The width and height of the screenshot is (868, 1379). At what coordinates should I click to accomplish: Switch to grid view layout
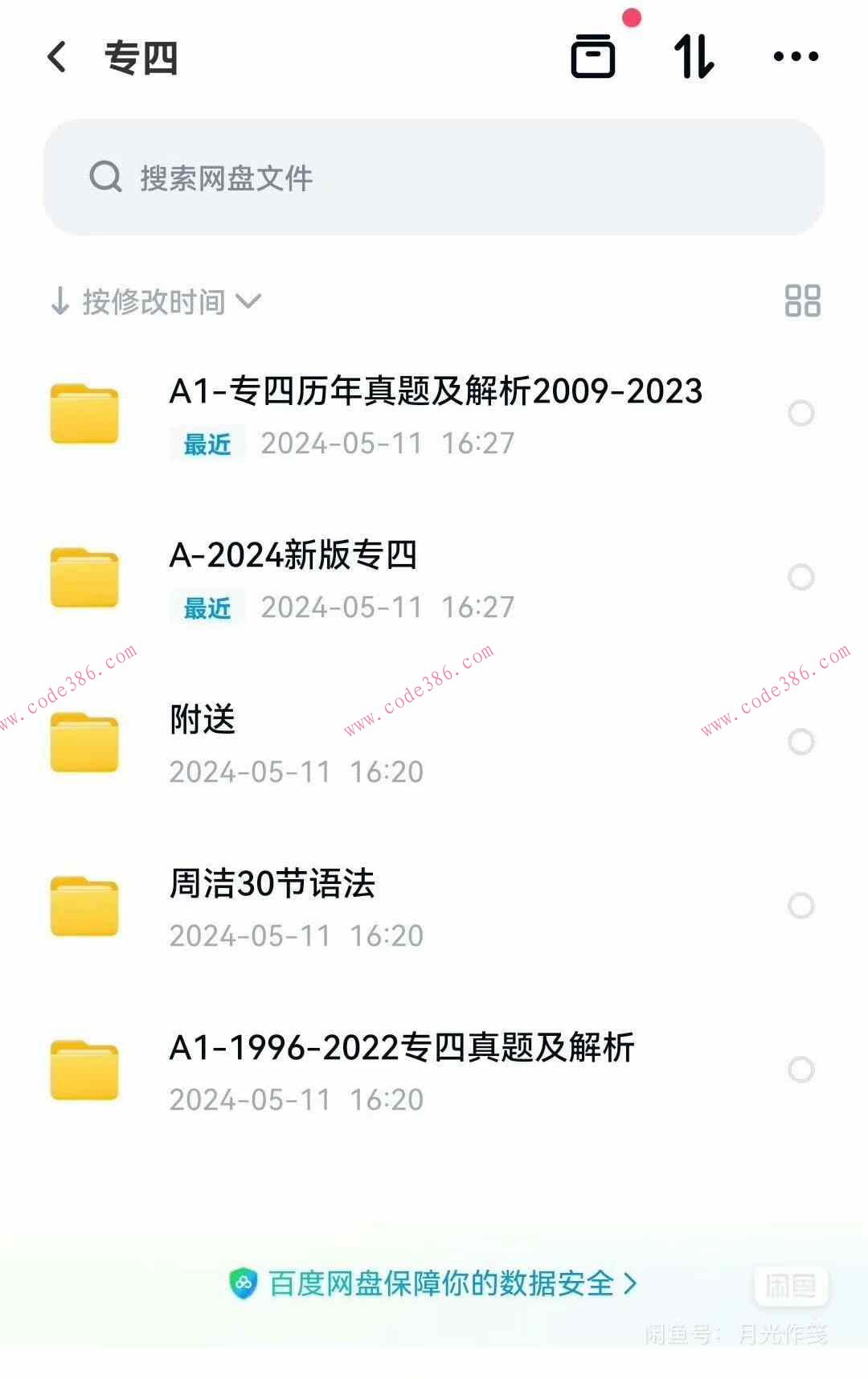pyautogui.click(x=803, y=301)
